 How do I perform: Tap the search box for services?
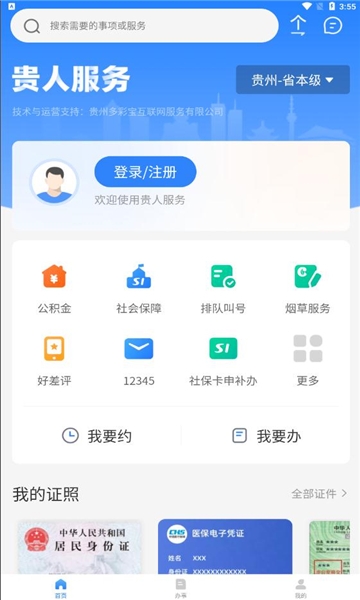pos(144,26)
